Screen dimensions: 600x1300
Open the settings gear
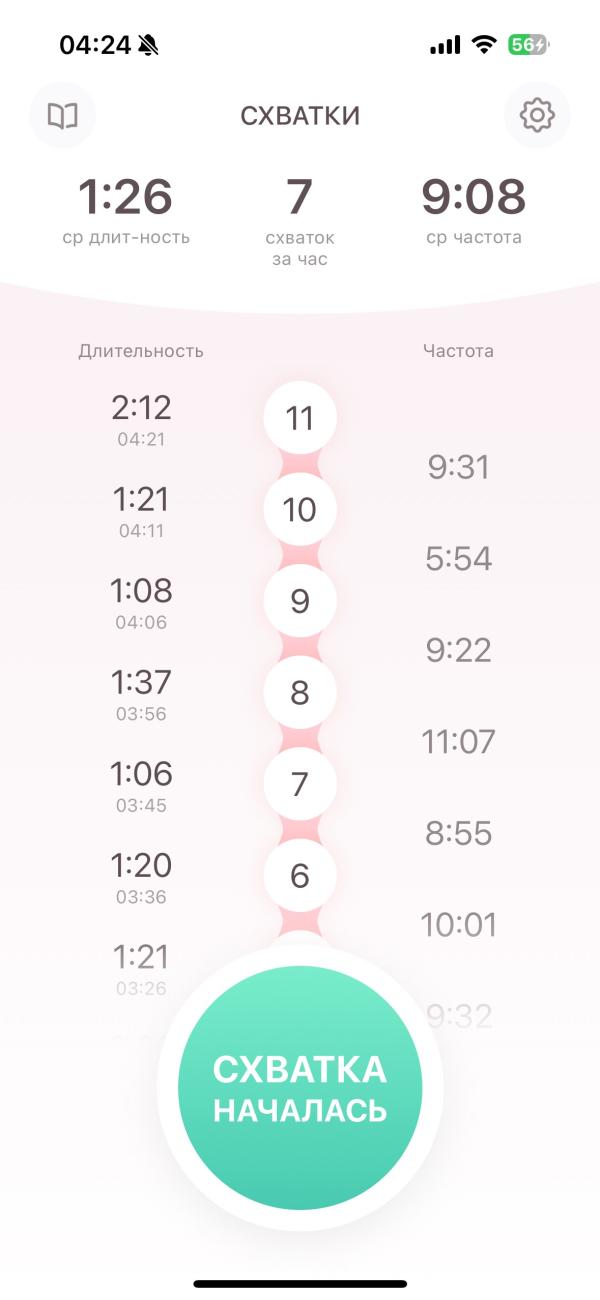537,115
